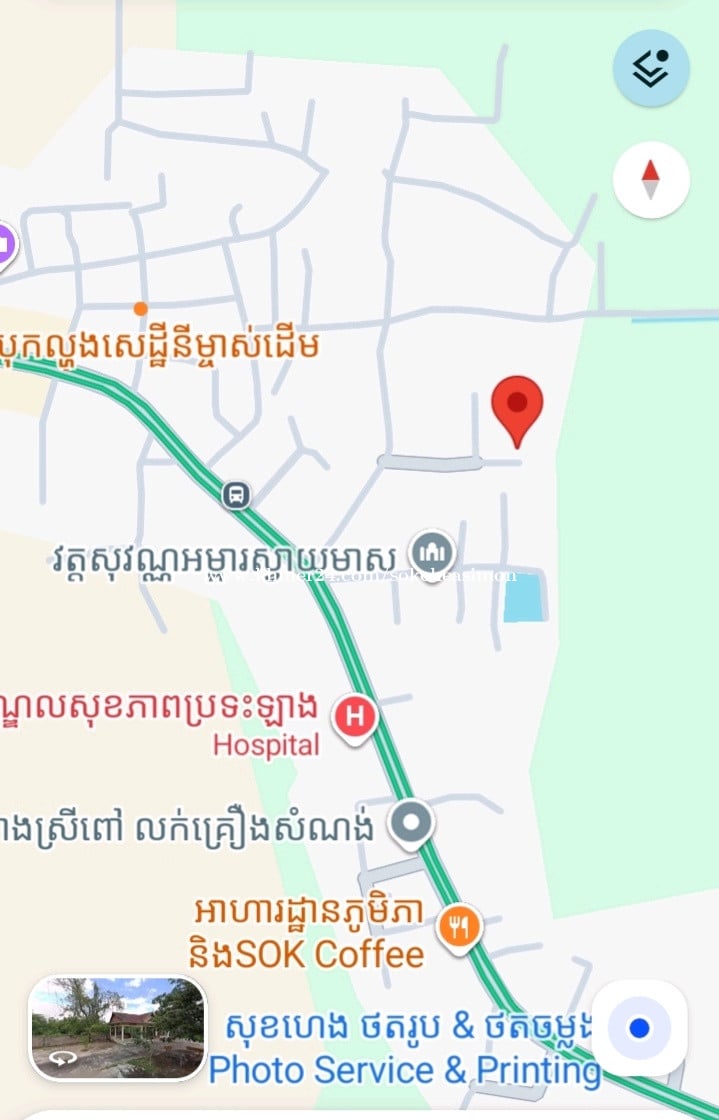
Task: Tap the purple marker at the left edge
Action: [x=4, y=243]
